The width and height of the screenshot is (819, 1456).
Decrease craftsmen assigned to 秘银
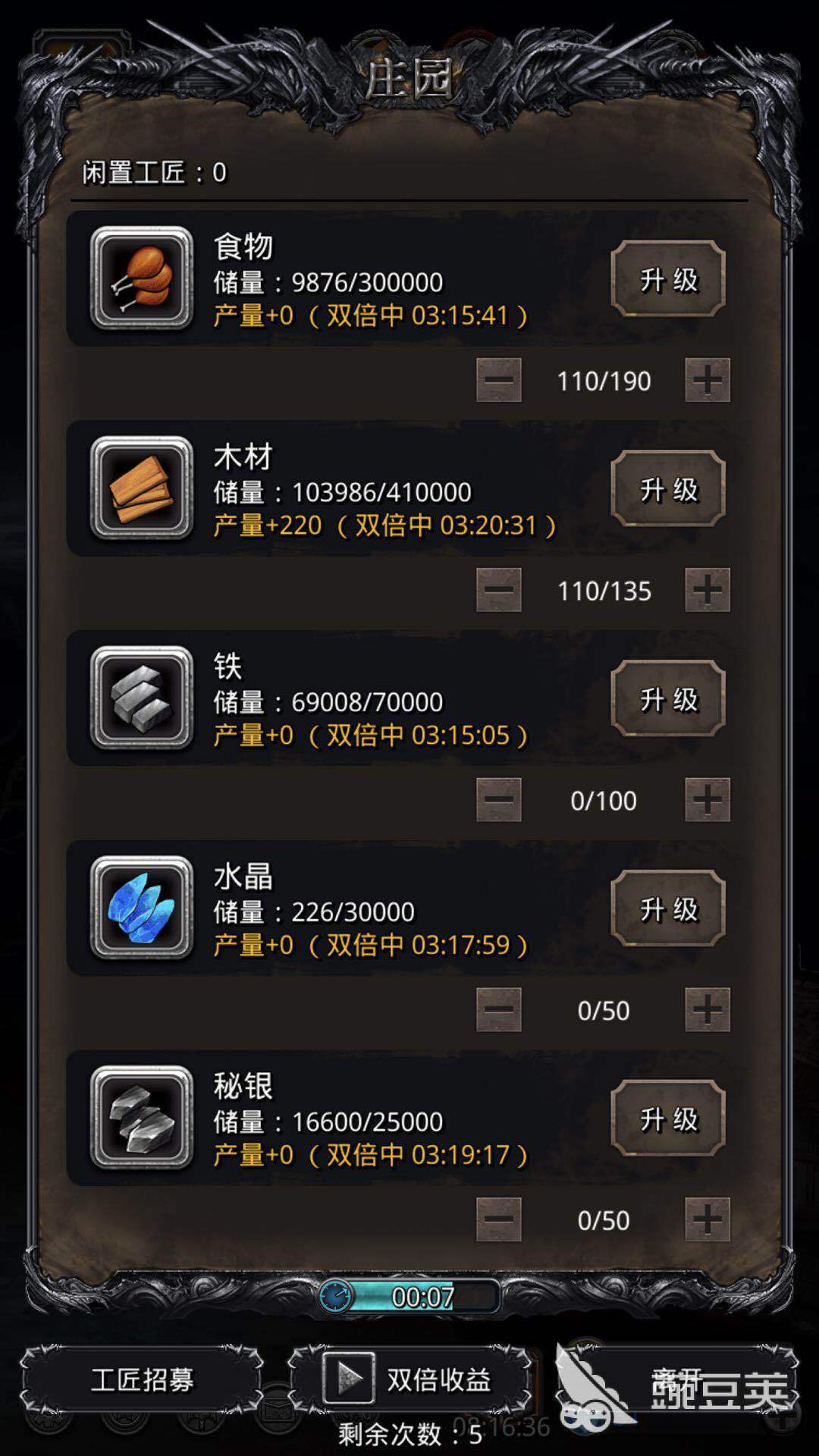pyautogui.click(x=499, y=1219)
